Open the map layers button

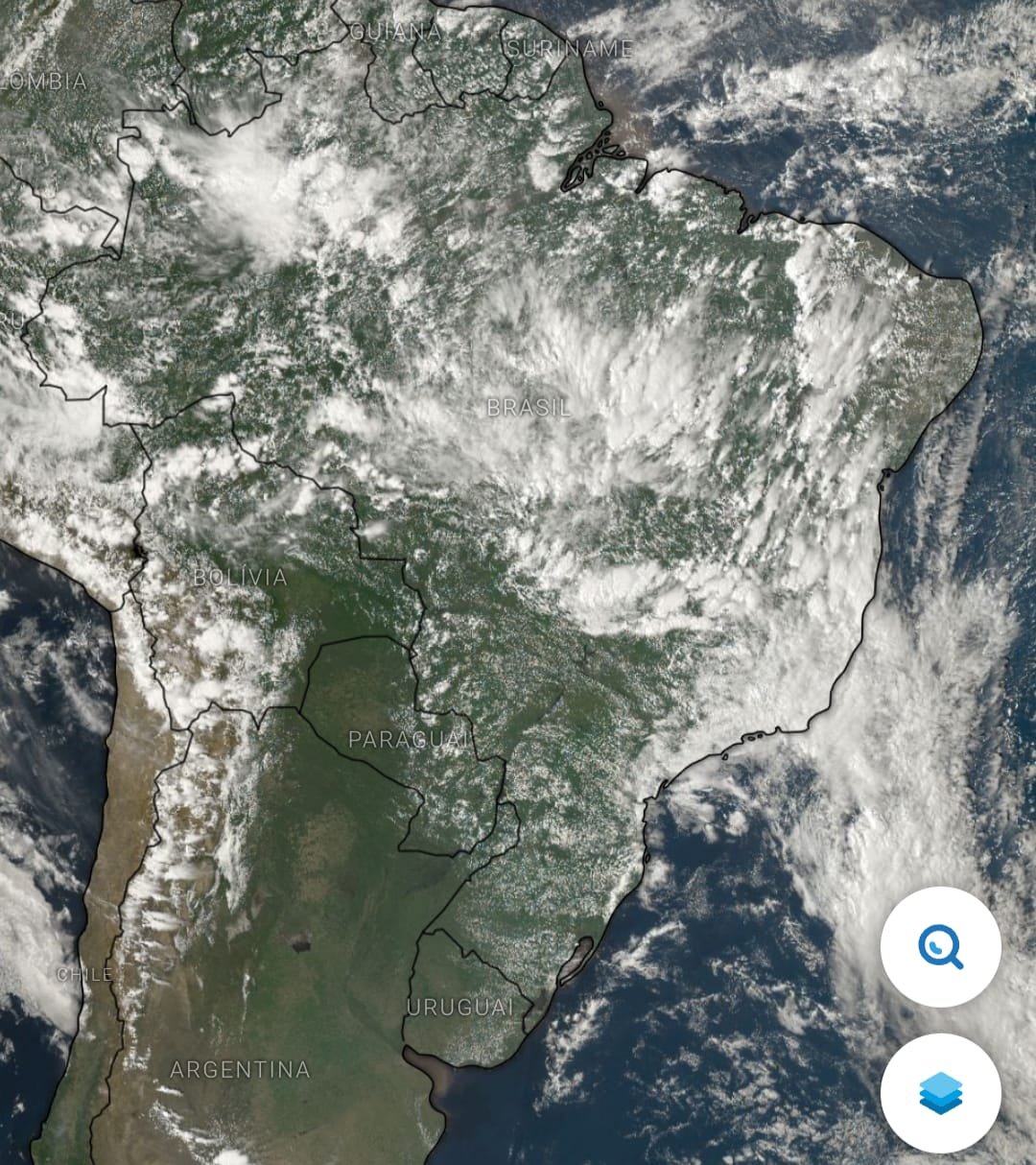[940, 1092]
